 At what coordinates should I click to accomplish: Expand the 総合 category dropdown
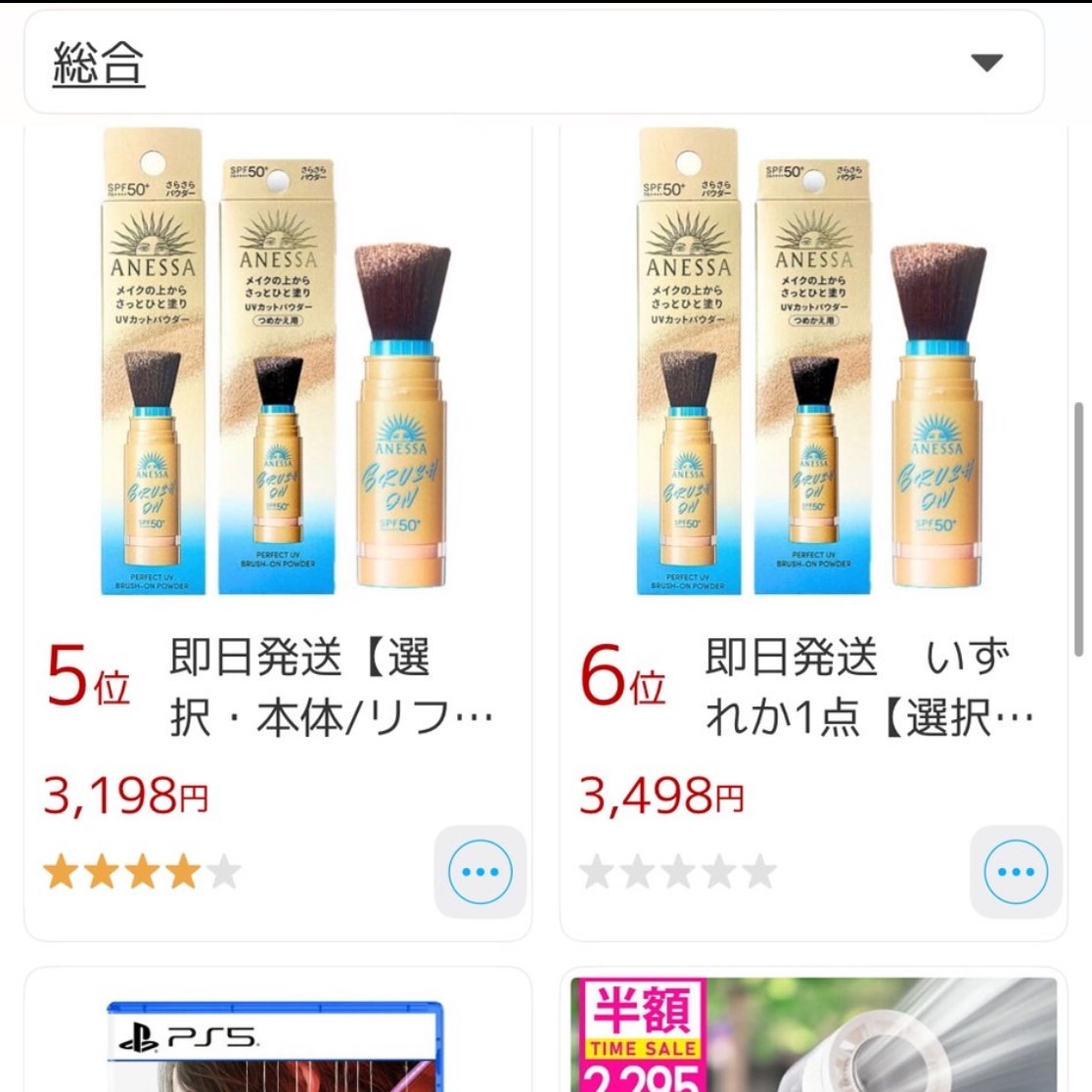tap(985, 64)
